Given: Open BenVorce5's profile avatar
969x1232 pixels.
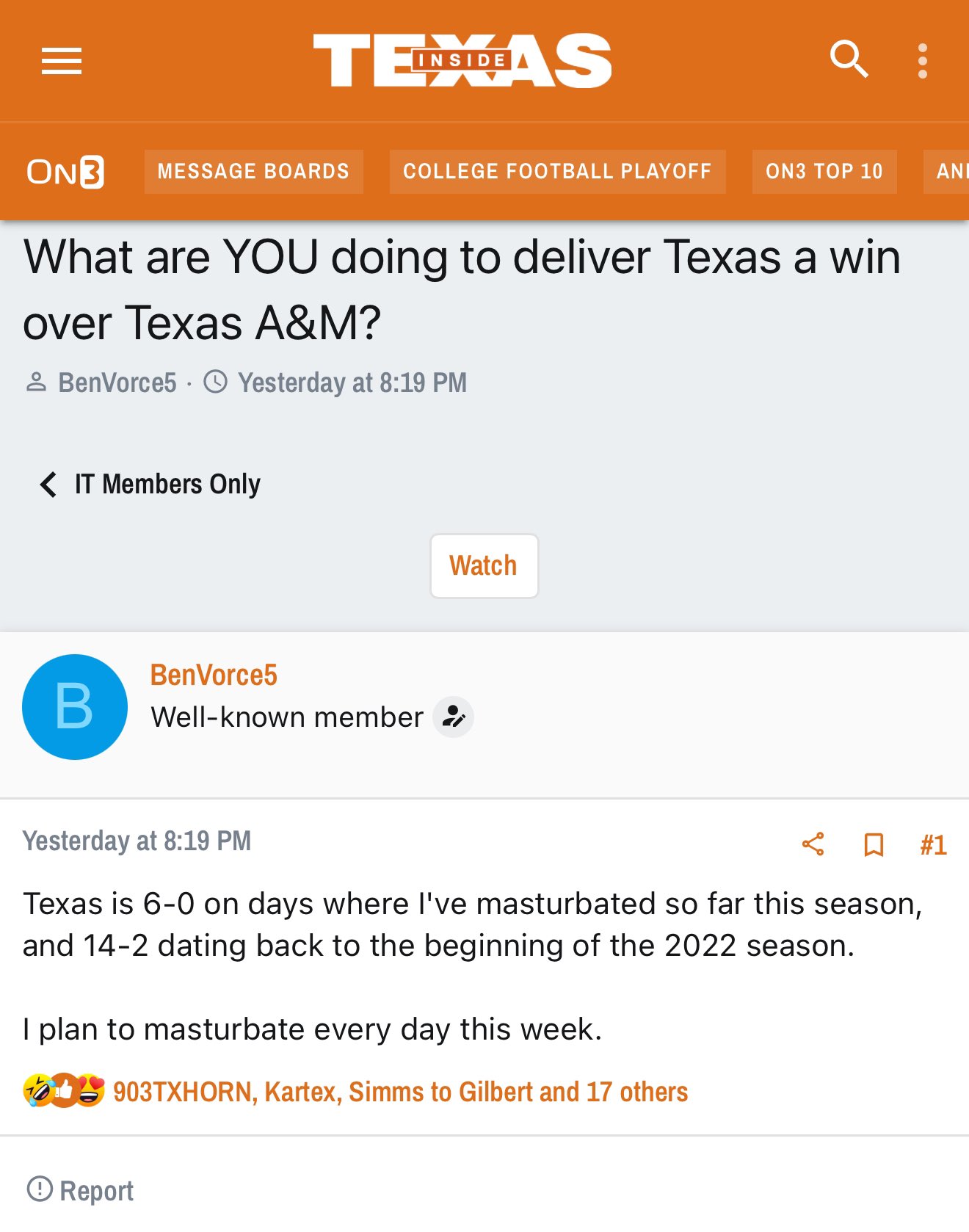Looking at the screenshot, I should click(75, 707).
